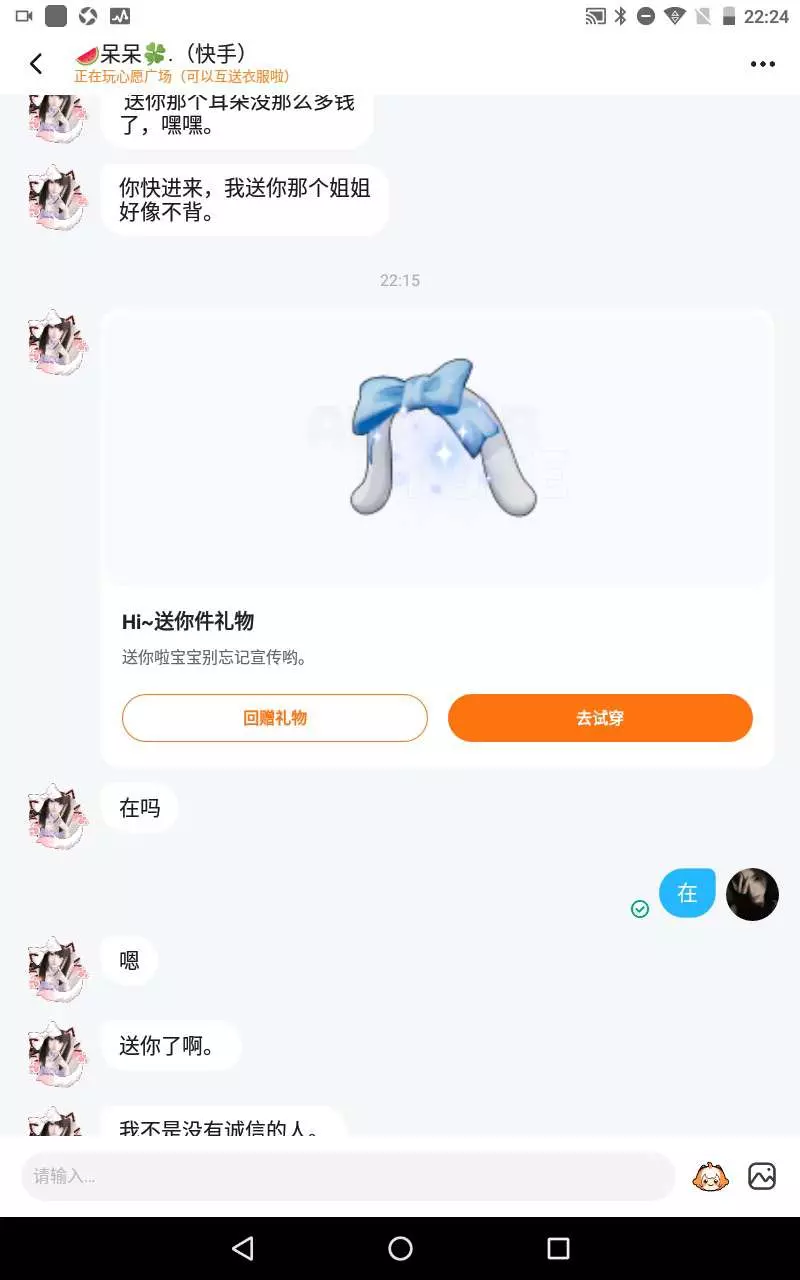
Task: Open my own avatar beside 在
Action: (x=752, y=894)
